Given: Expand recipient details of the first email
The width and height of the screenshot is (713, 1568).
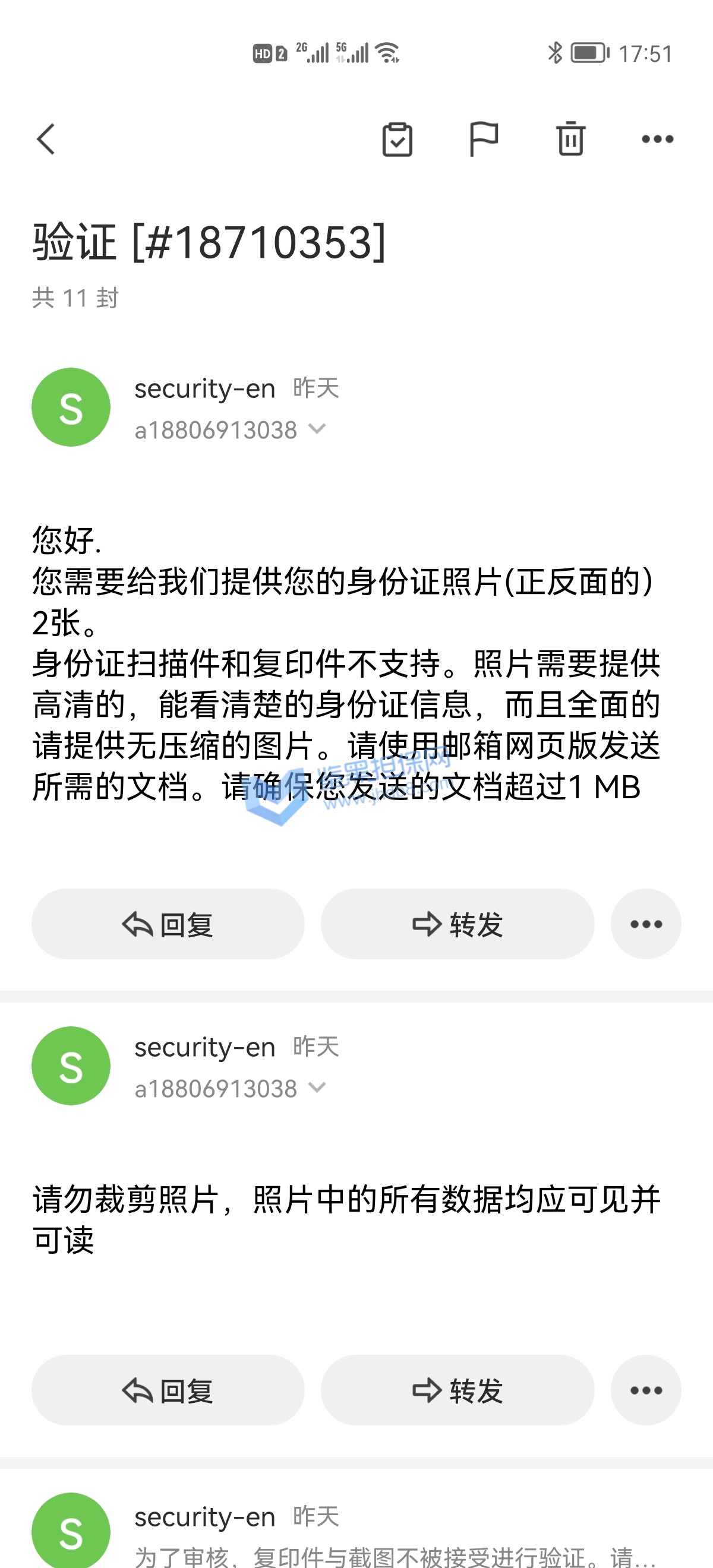Looking at the screenshot, I should coord(317,430).
